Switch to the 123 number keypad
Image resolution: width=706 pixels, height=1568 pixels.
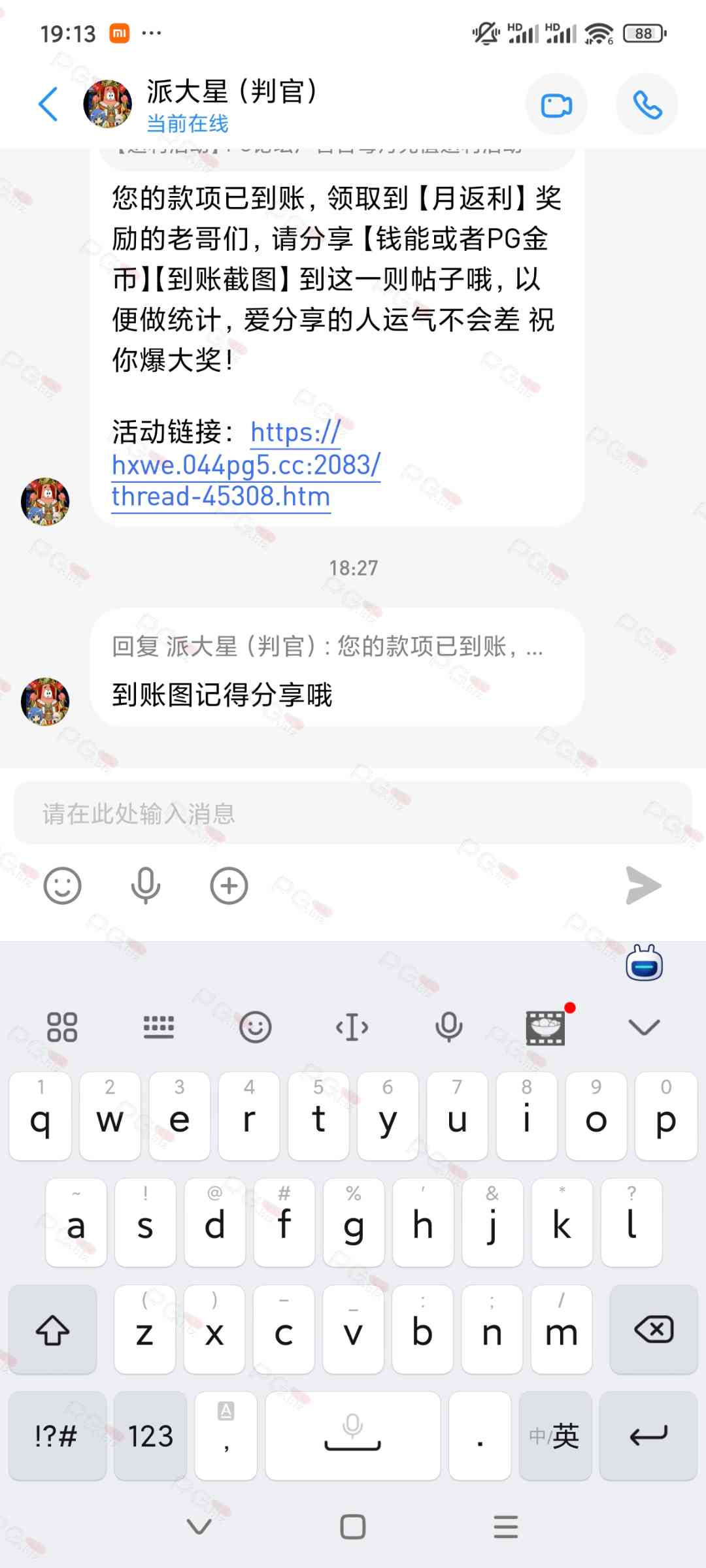(150, 1436)
